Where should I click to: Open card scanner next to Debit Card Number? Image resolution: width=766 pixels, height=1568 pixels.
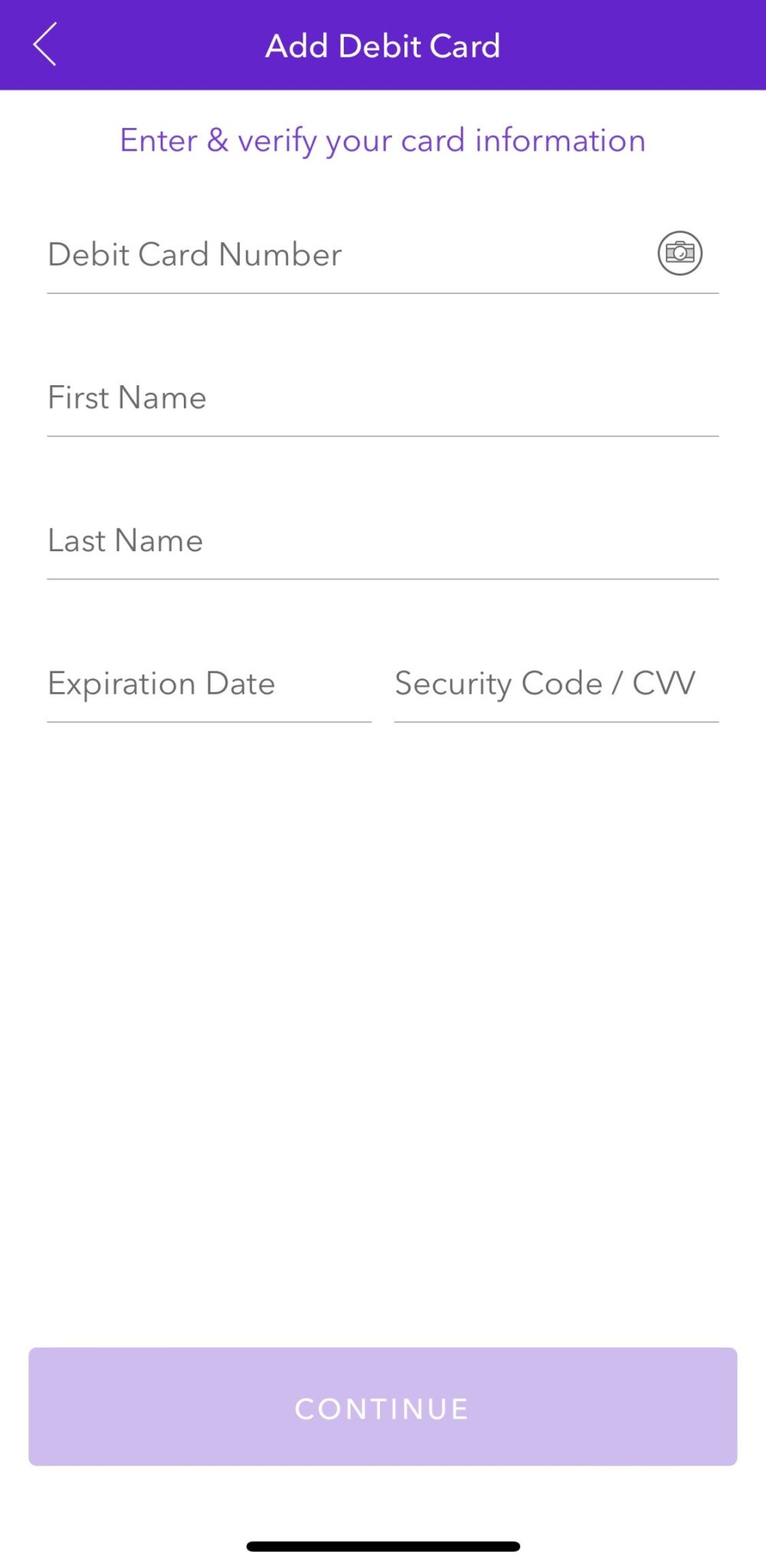679,253
